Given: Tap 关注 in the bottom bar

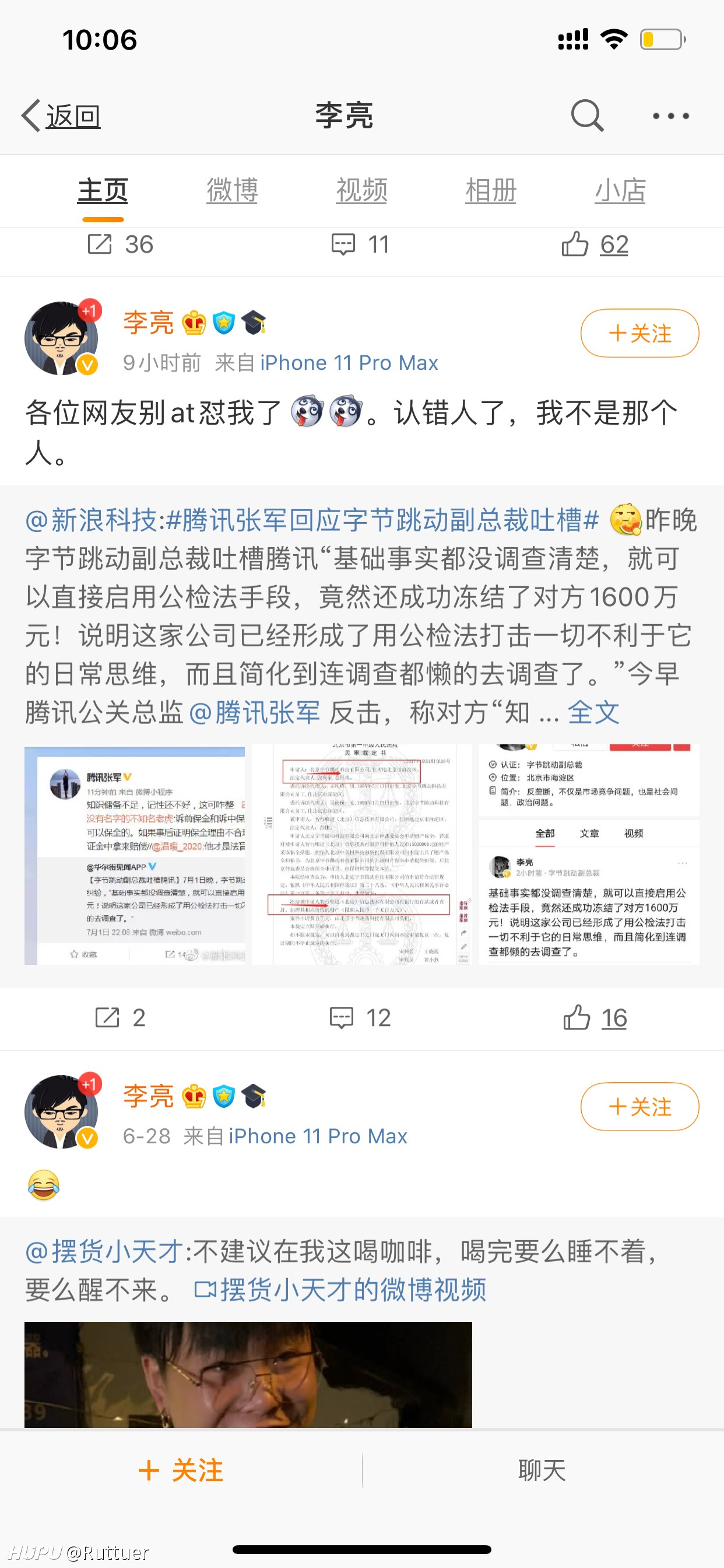Looking at the screenshot, I should pos(181,1470).
